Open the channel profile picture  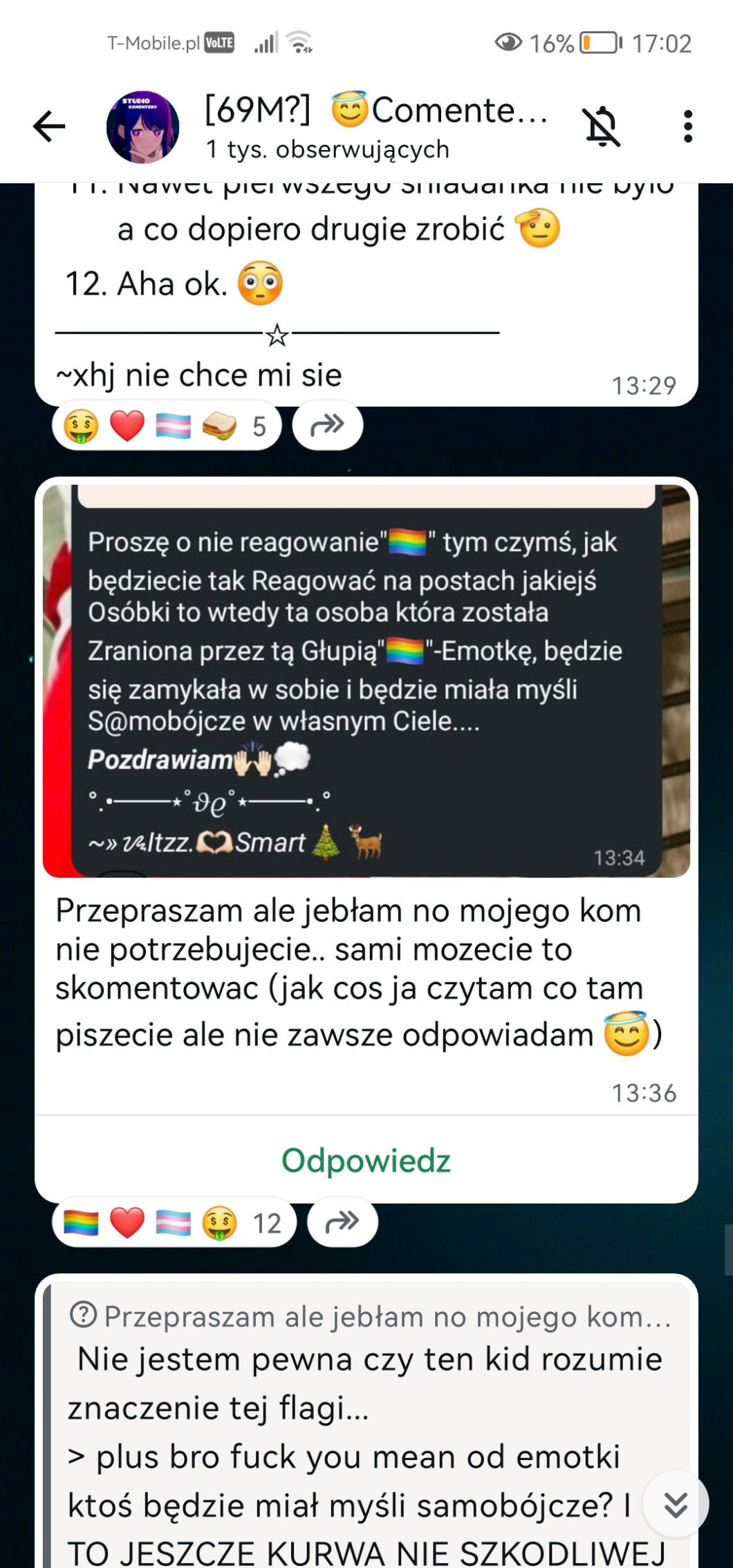(142, 127)
